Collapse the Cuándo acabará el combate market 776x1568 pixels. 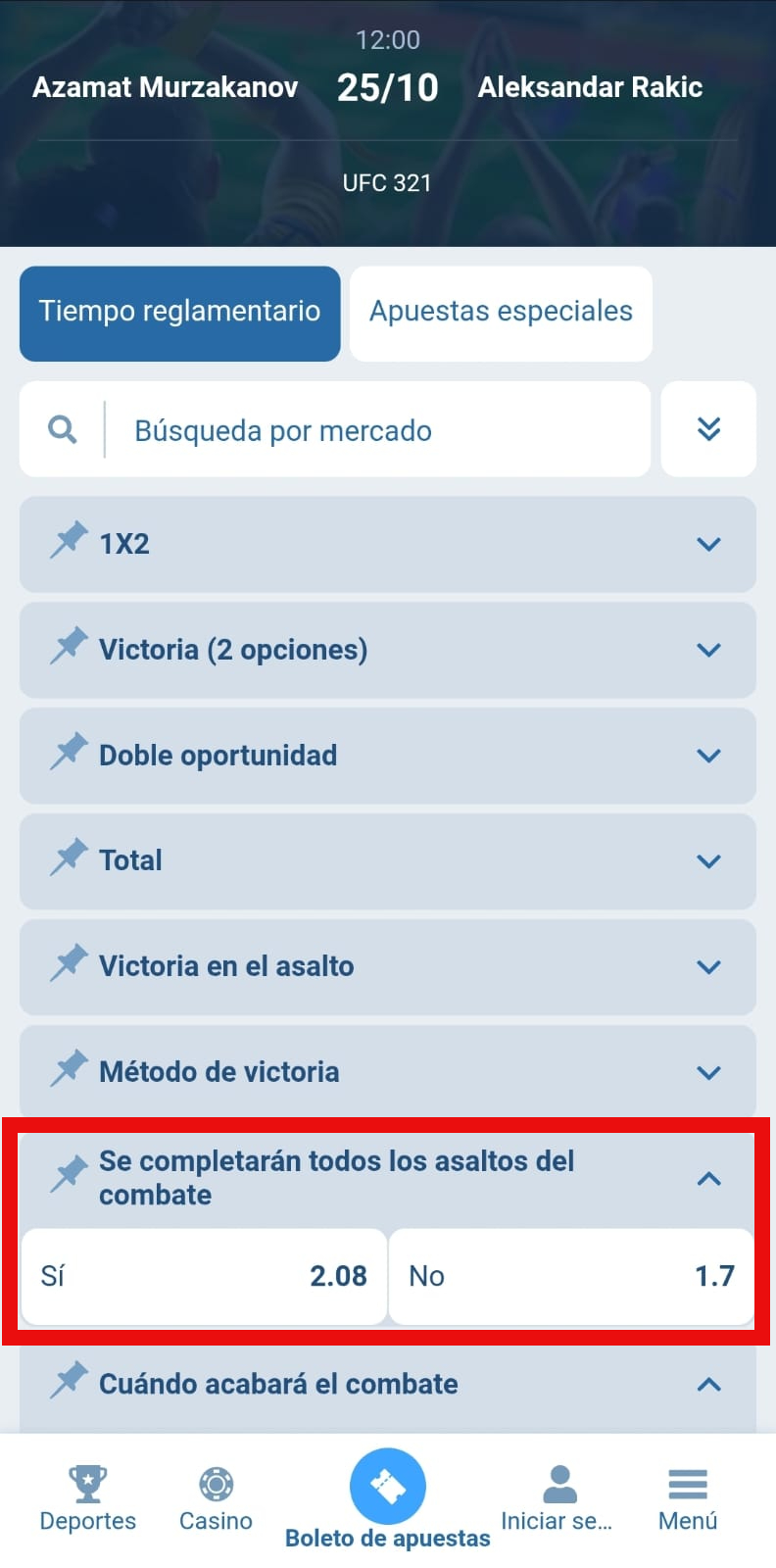(707, 1384)
